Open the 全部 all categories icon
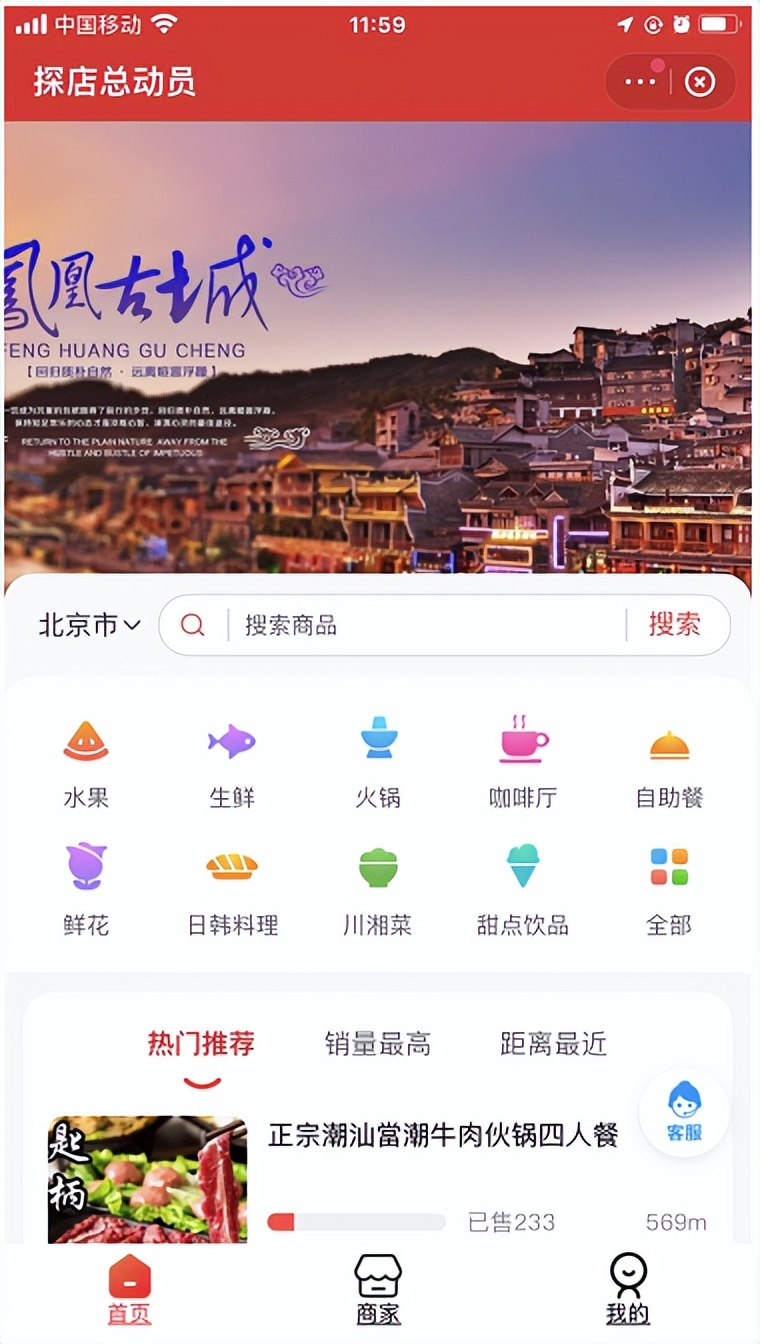This screenshot has width=760, height=1344. [x=670, y=888]
